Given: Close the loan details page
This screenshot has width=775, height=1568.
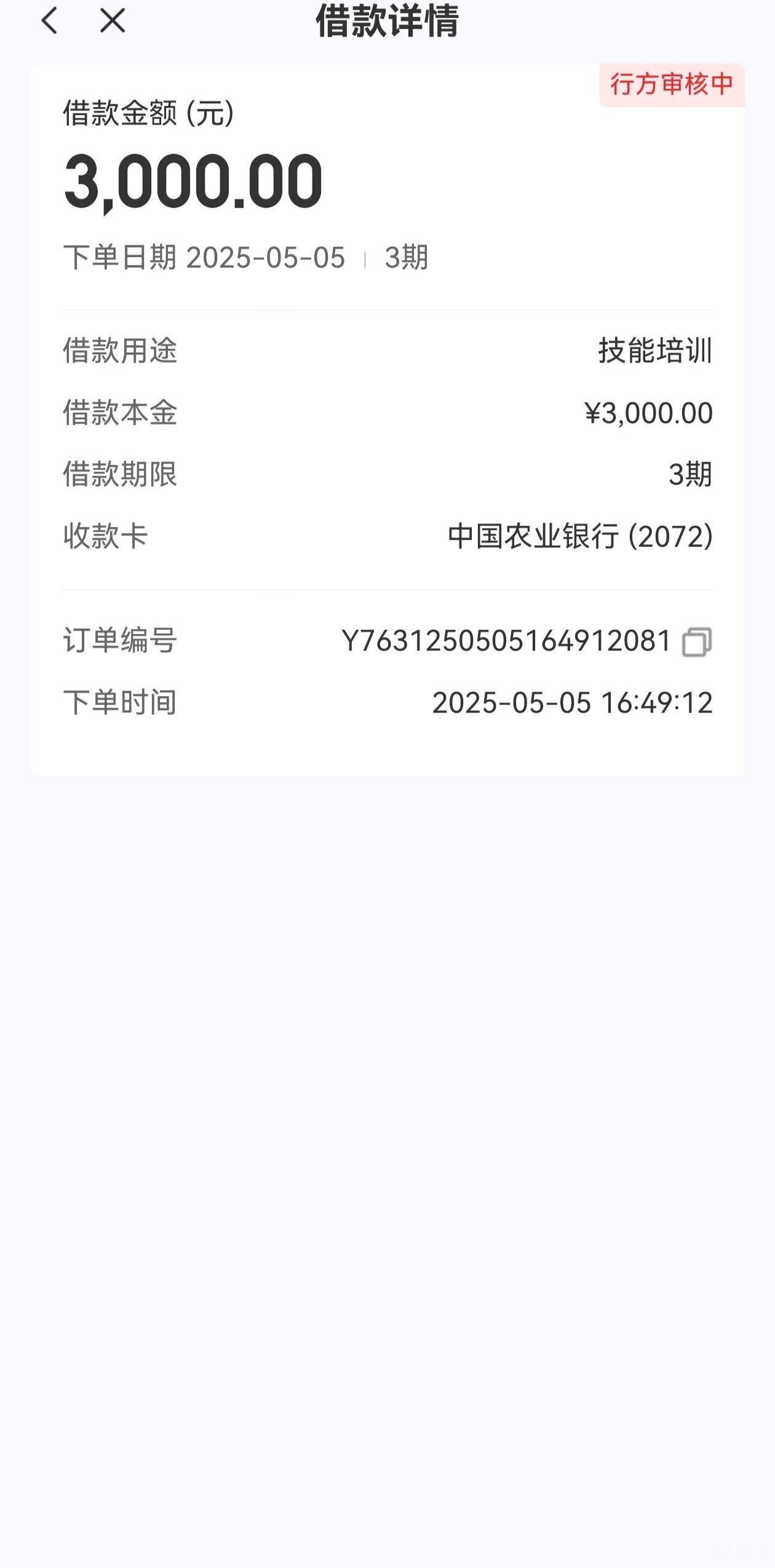Looking at the screenshot, I should 113,20.
